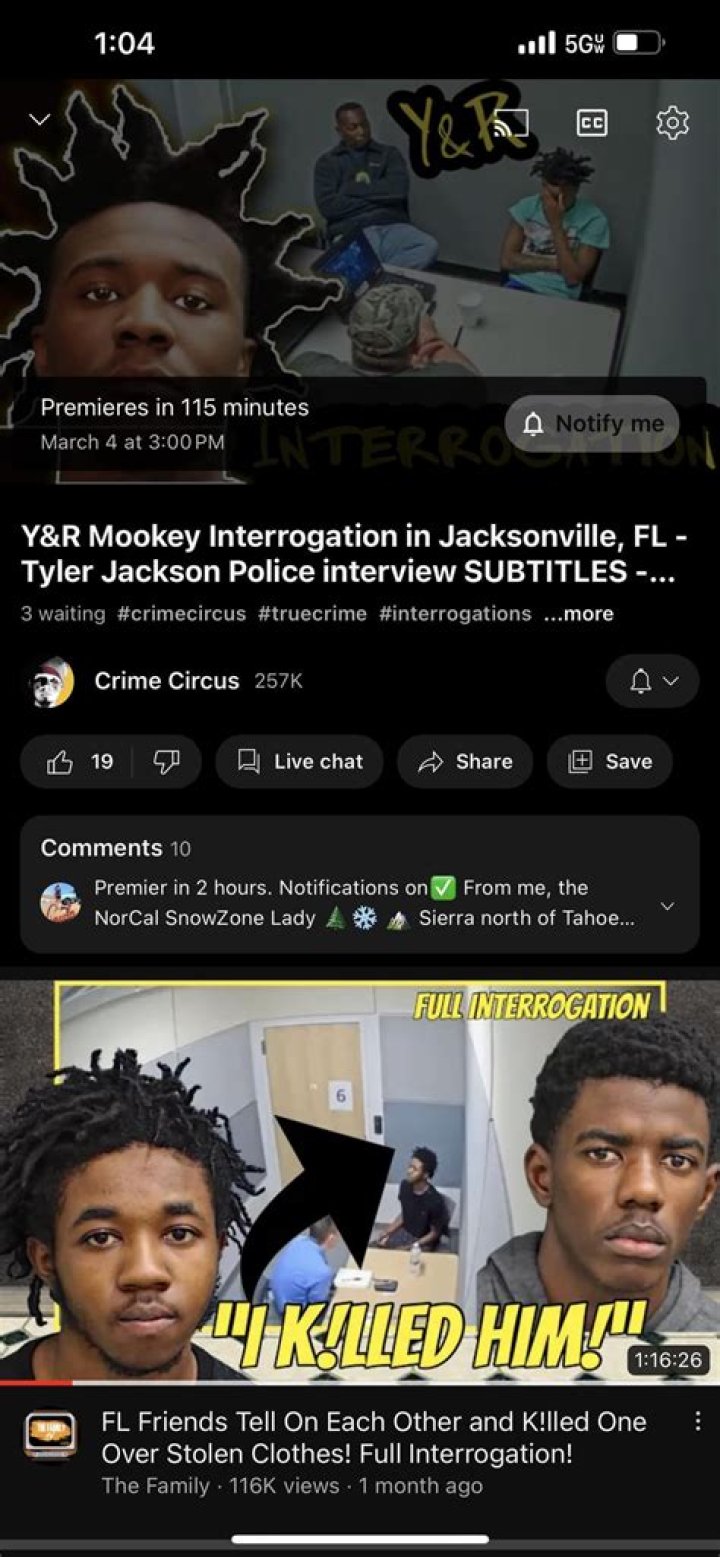
Task: Dislike this video
Action: 166,762
